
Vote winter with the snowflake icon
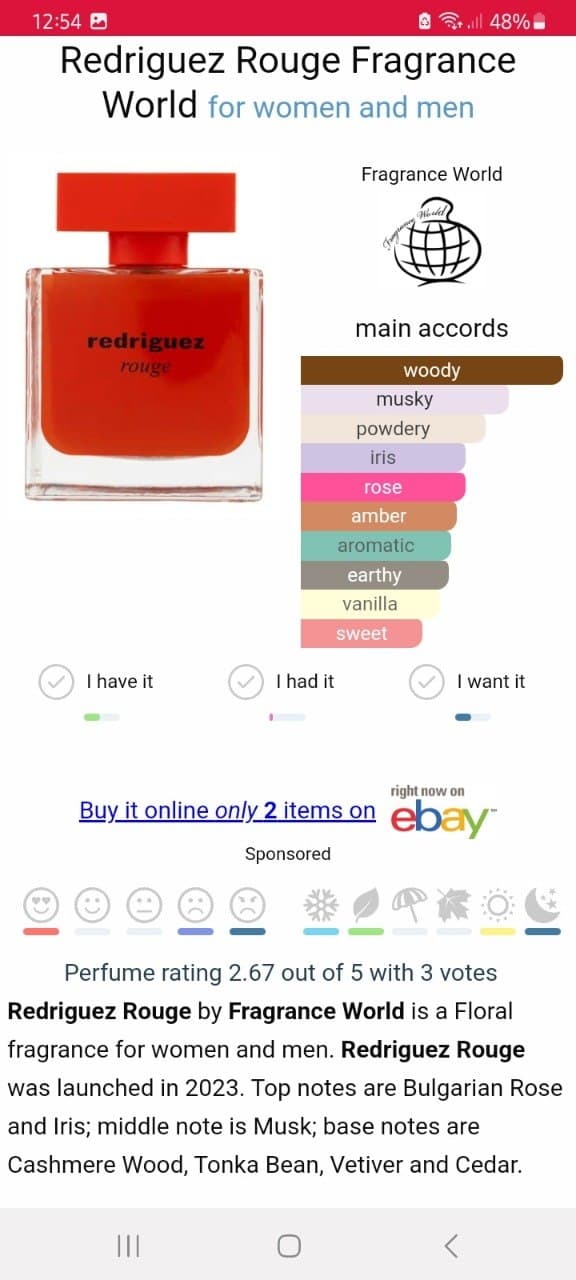pos(322,906)
